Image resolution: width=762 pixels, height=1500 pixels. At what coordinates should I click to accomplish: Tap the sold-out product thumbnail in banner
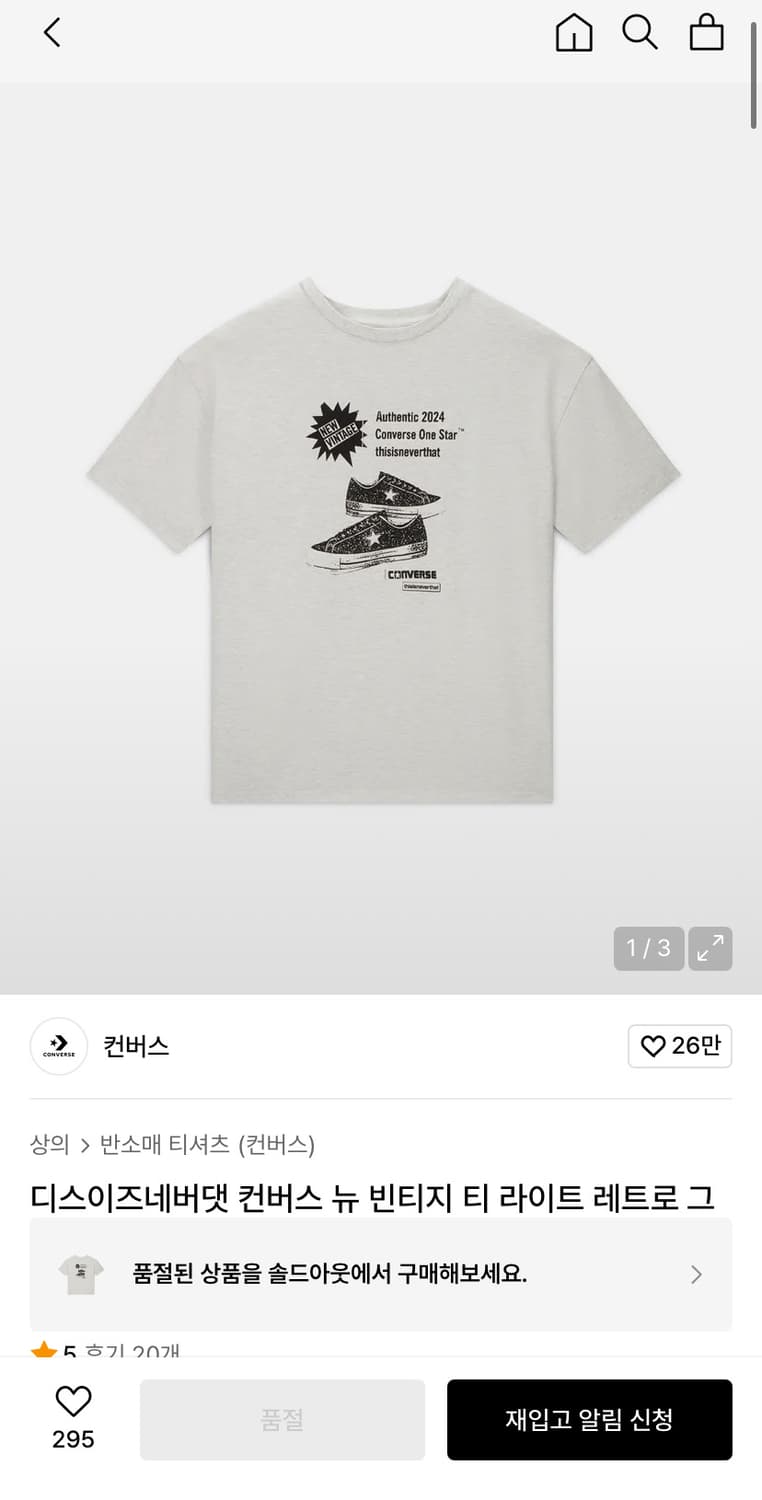(x=81, y=1274)
